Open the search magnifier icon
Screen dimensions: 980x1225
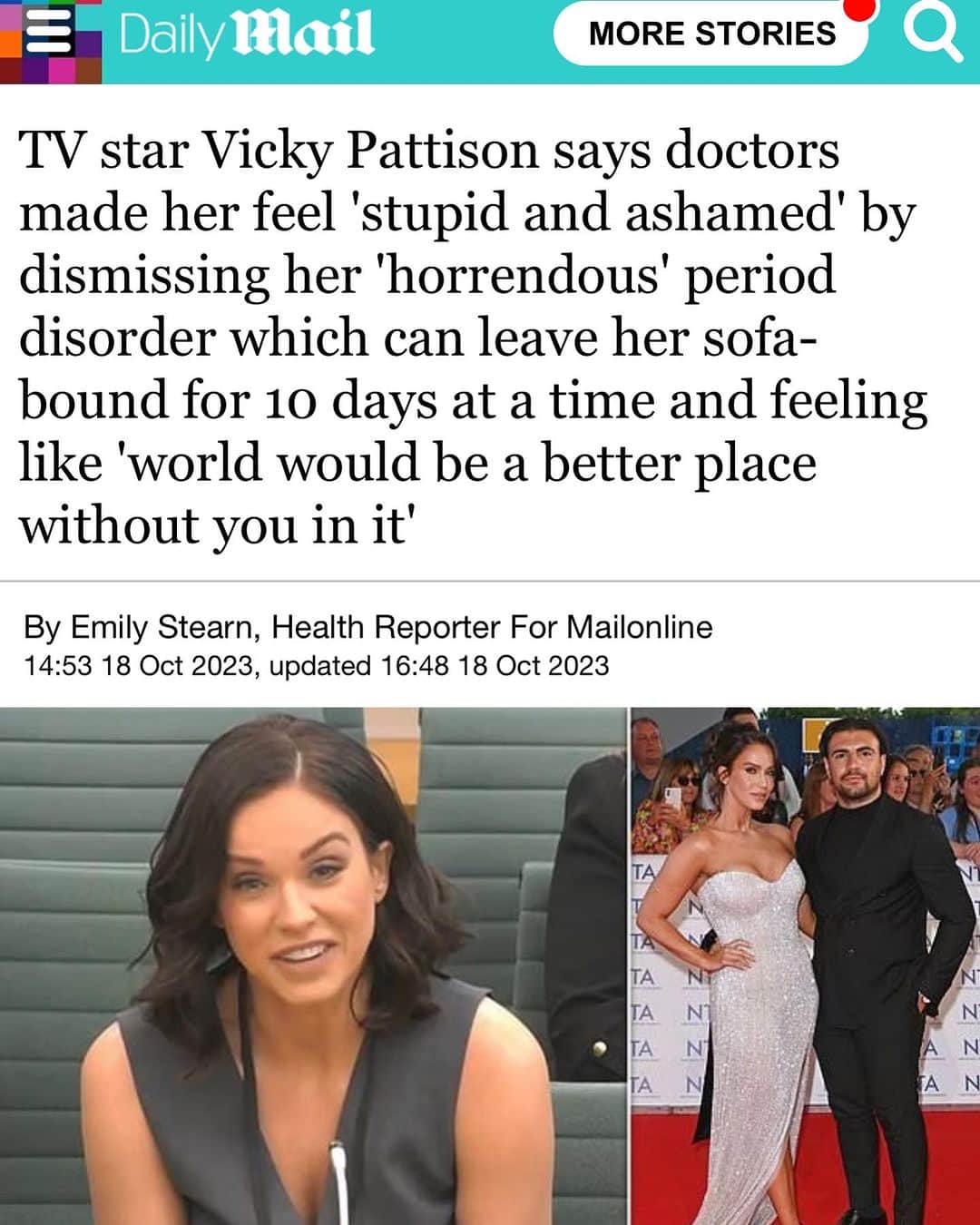point(932,34)
